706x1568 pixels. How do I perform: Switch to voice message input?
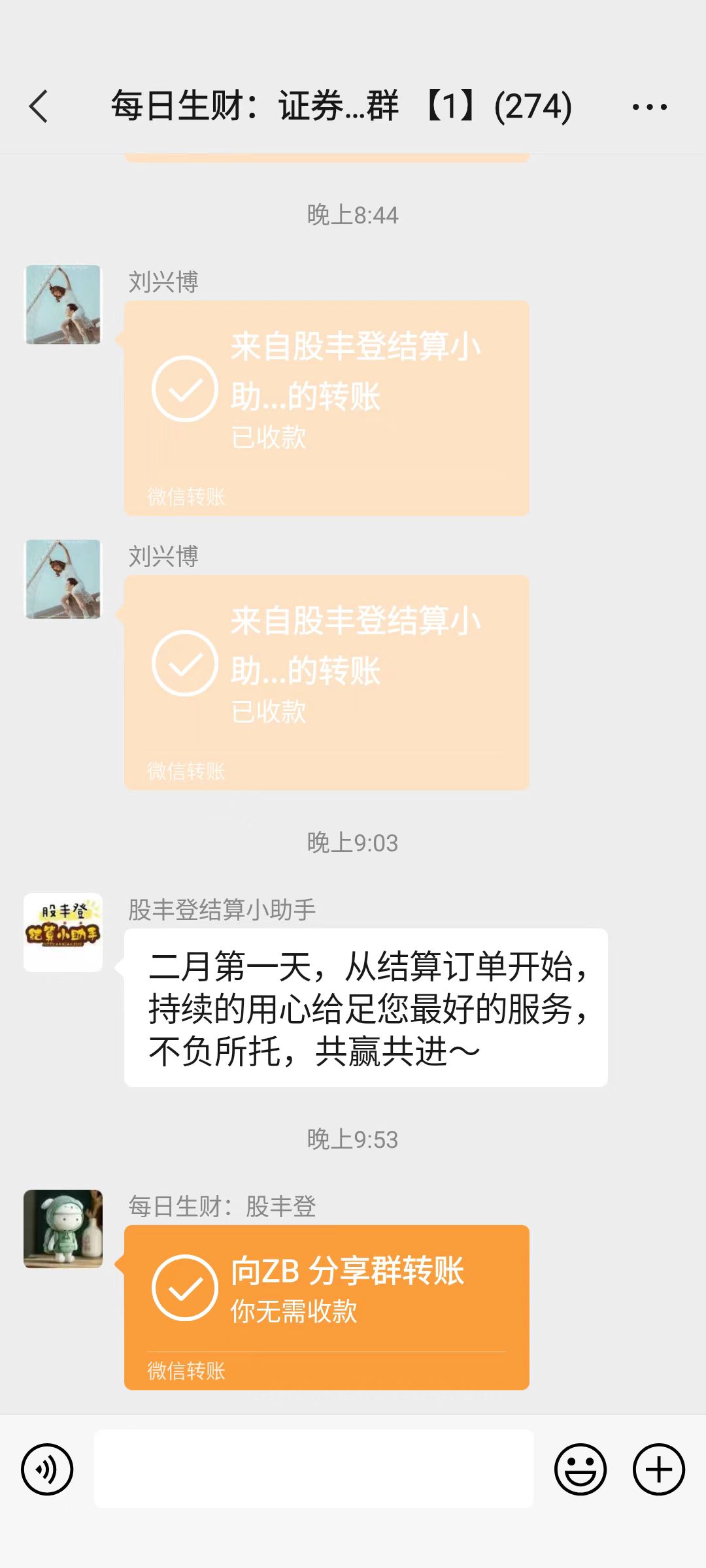47,1469
